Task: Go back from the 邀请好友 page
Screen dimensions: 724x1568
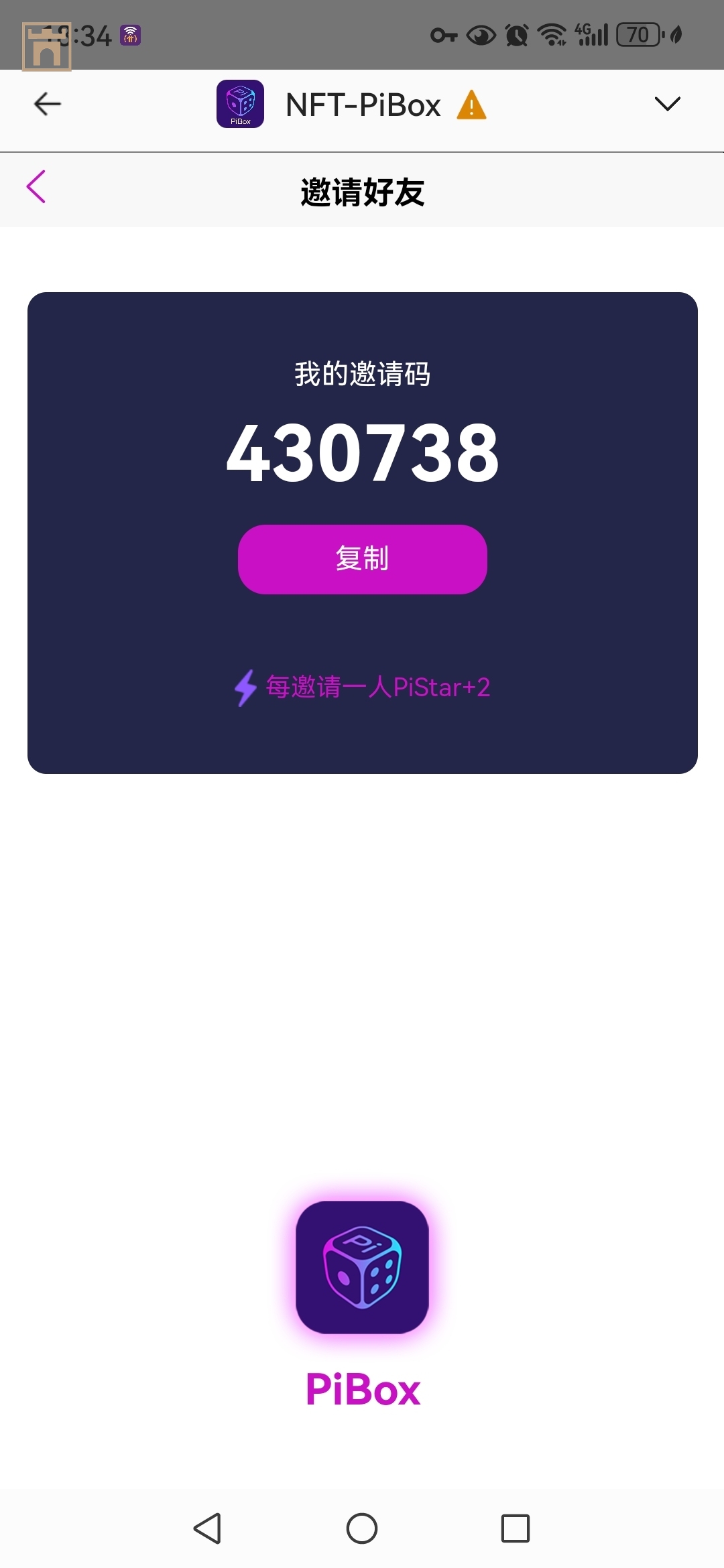Action: [x=36, y=186]
